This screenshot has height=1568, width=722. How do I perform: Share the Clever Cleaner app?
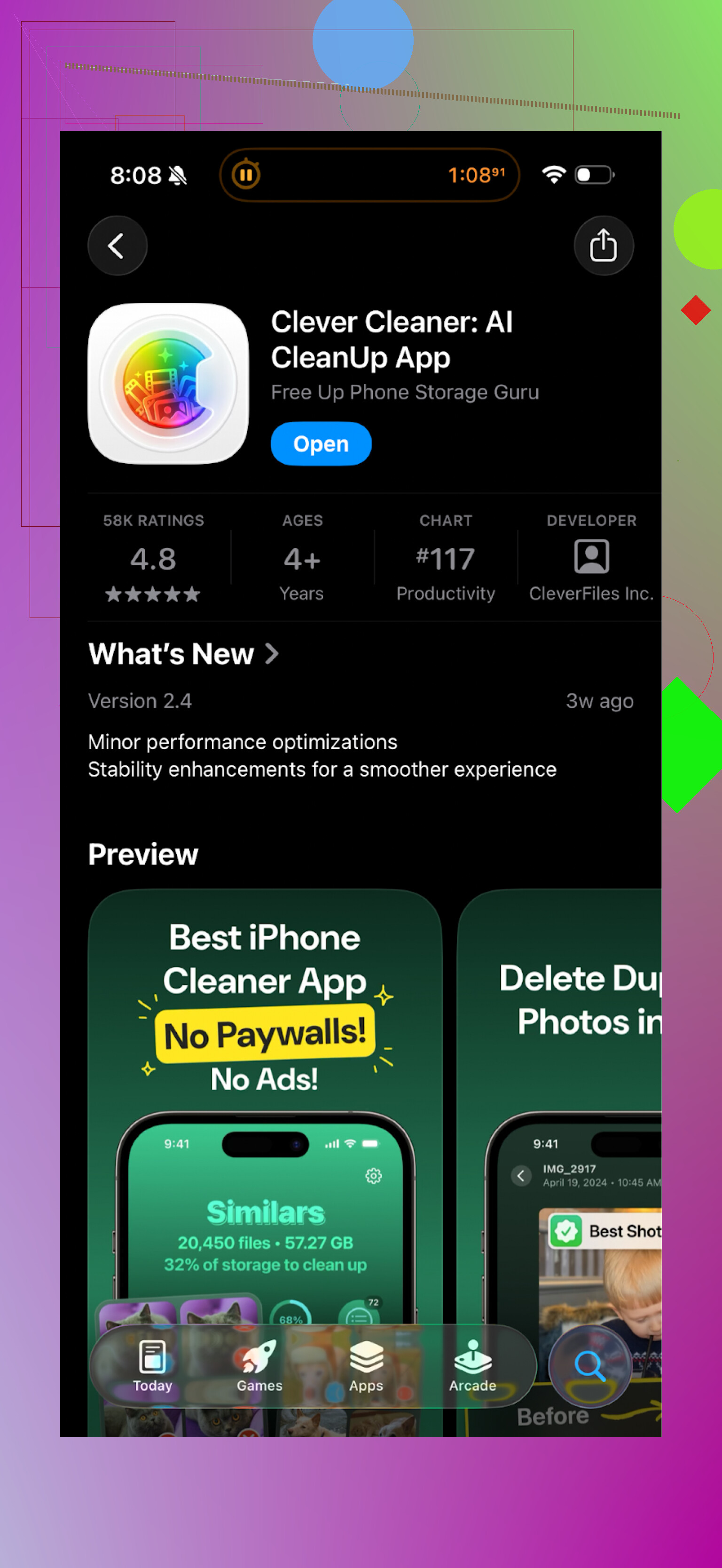(603, 246)
